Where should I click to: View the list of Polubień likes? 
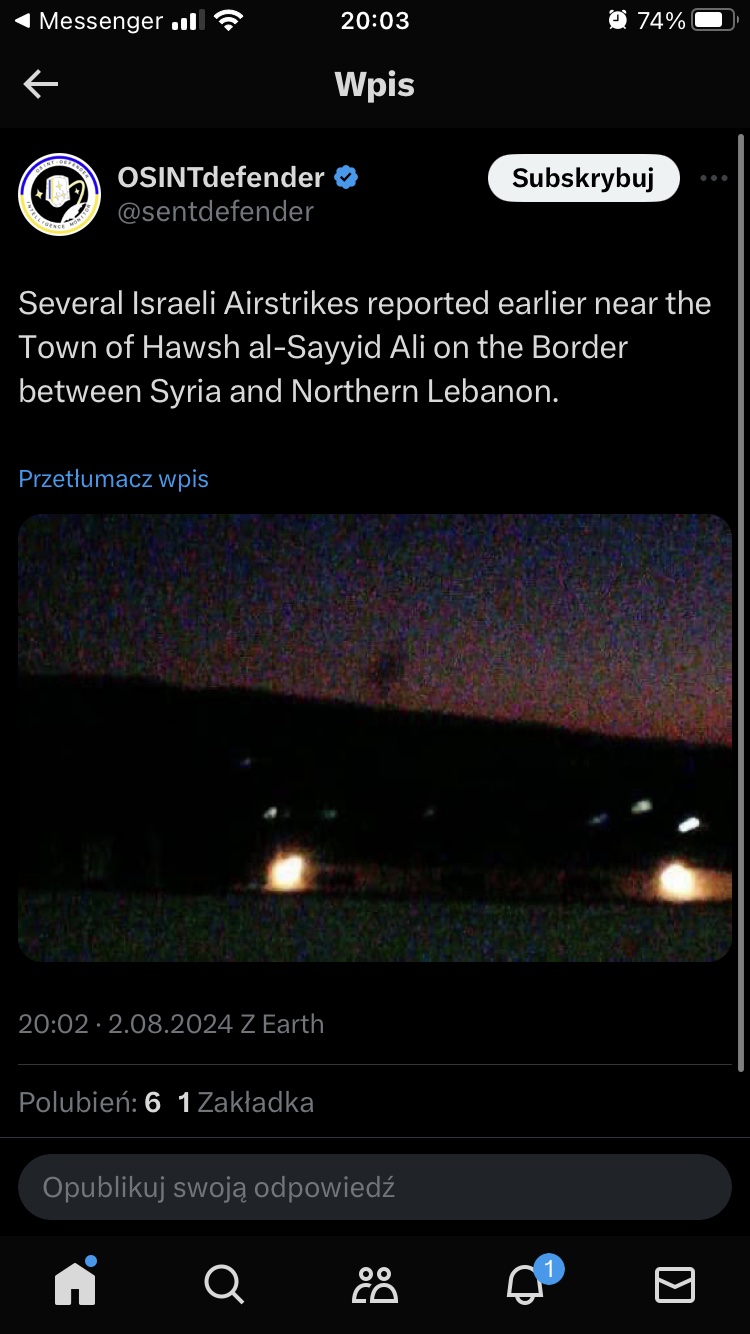(x=89, y=1102)
